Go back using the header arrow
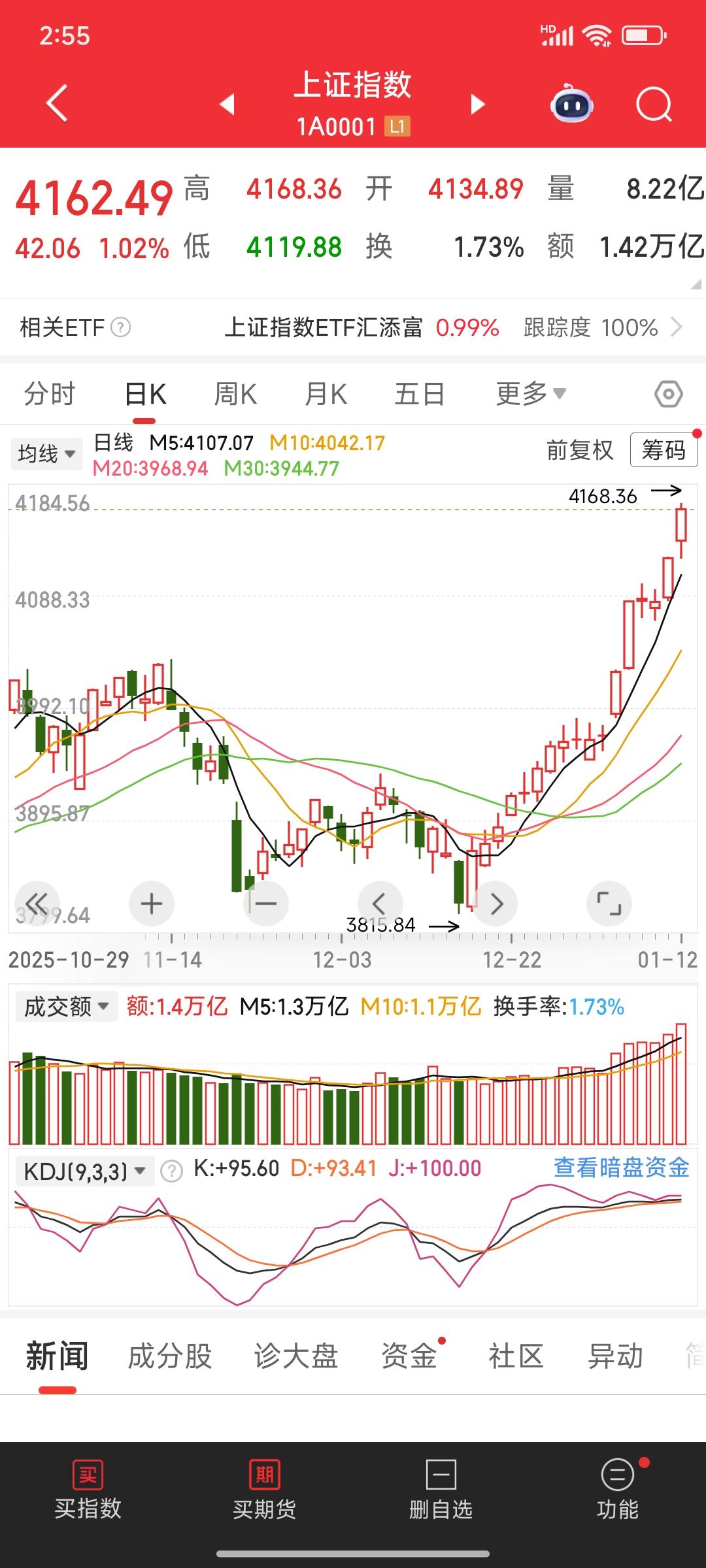This screenshot has width=706, height=1568. click(57, 103)
